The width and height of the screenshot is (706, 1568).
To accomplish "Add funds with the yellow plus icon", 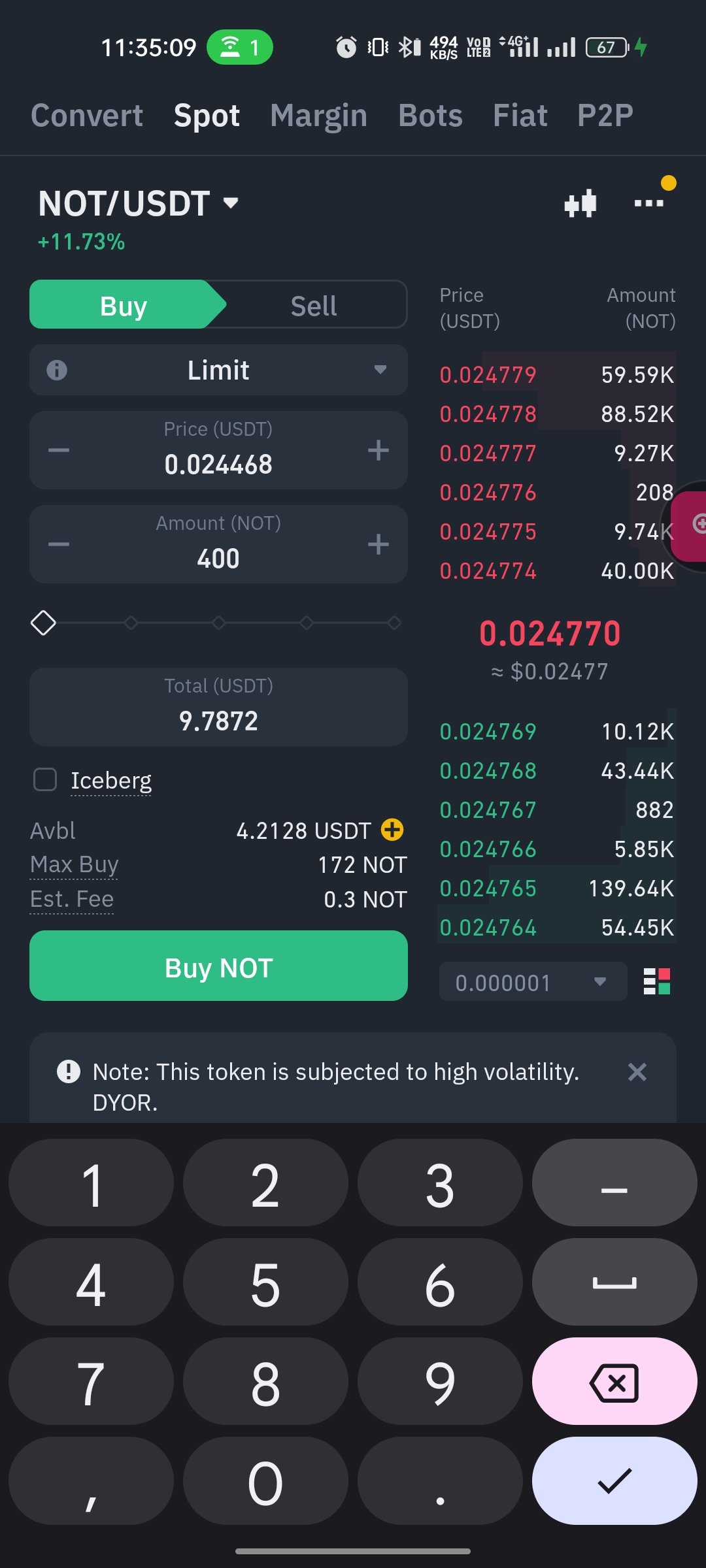I will click(392, 830).
